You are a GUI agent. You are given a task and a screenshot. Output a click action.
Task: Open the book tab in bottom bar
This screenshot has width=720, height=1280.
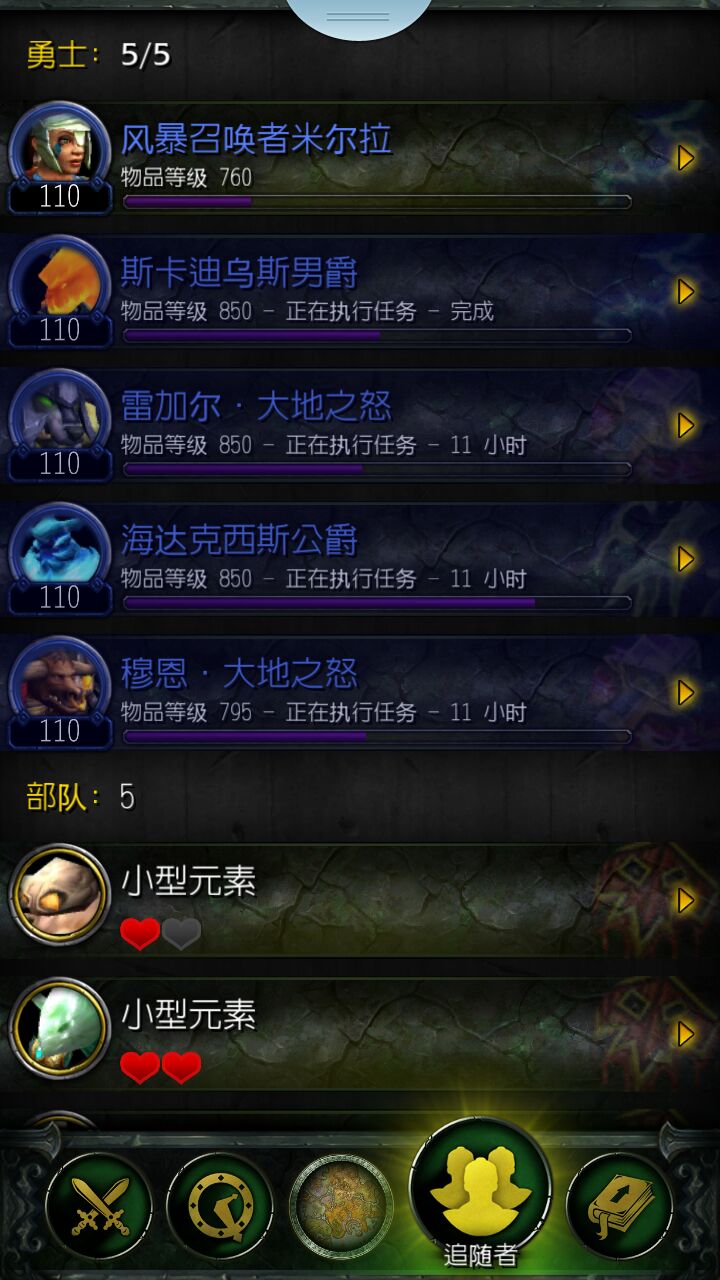tap(620, 1205)
